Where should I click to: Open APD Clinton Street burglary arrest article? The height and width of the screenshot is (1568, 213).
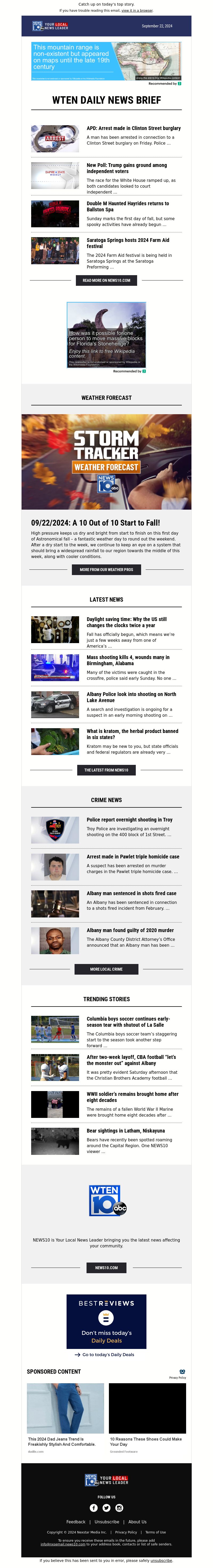point(133,128)
